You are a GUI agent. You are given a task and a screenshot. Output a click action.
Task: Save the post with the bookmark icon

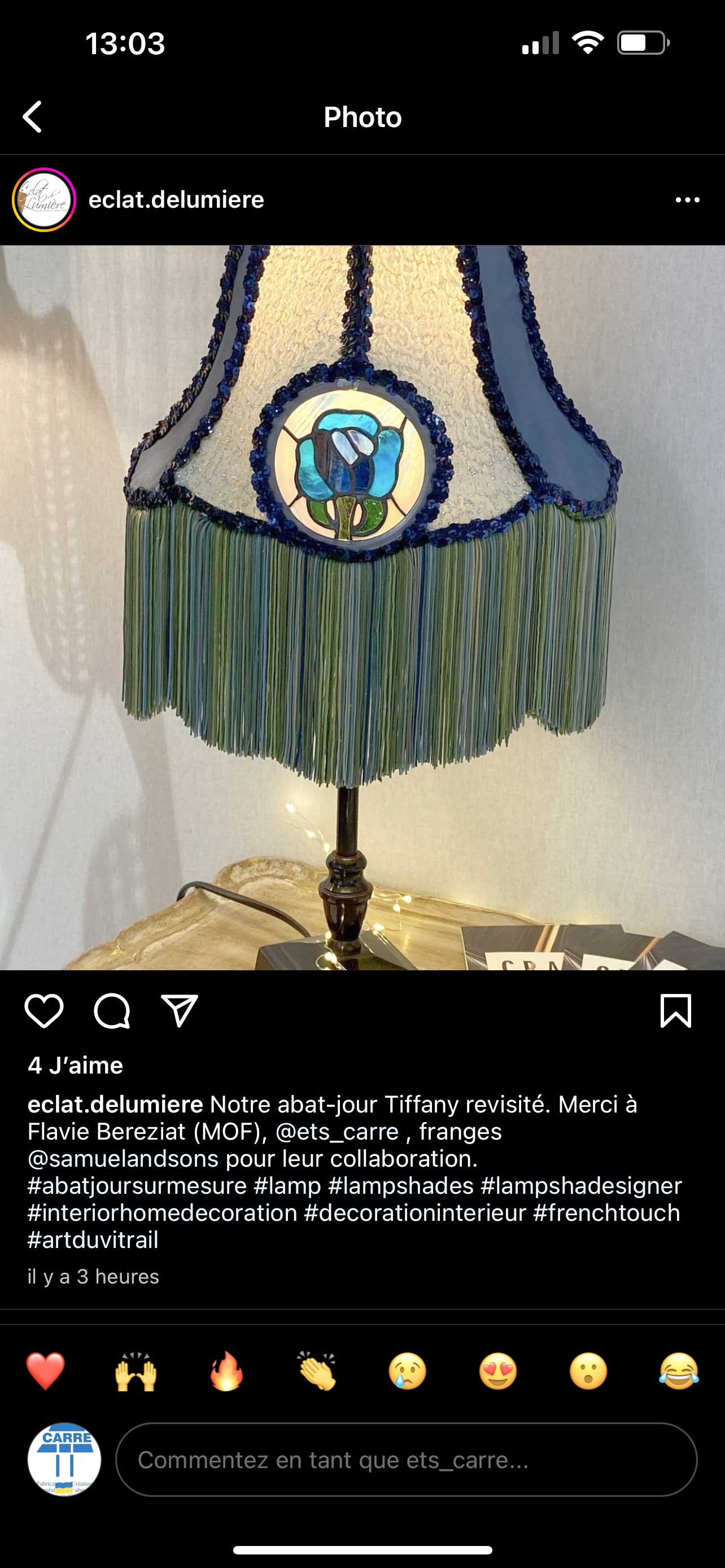click(676, 1011)
